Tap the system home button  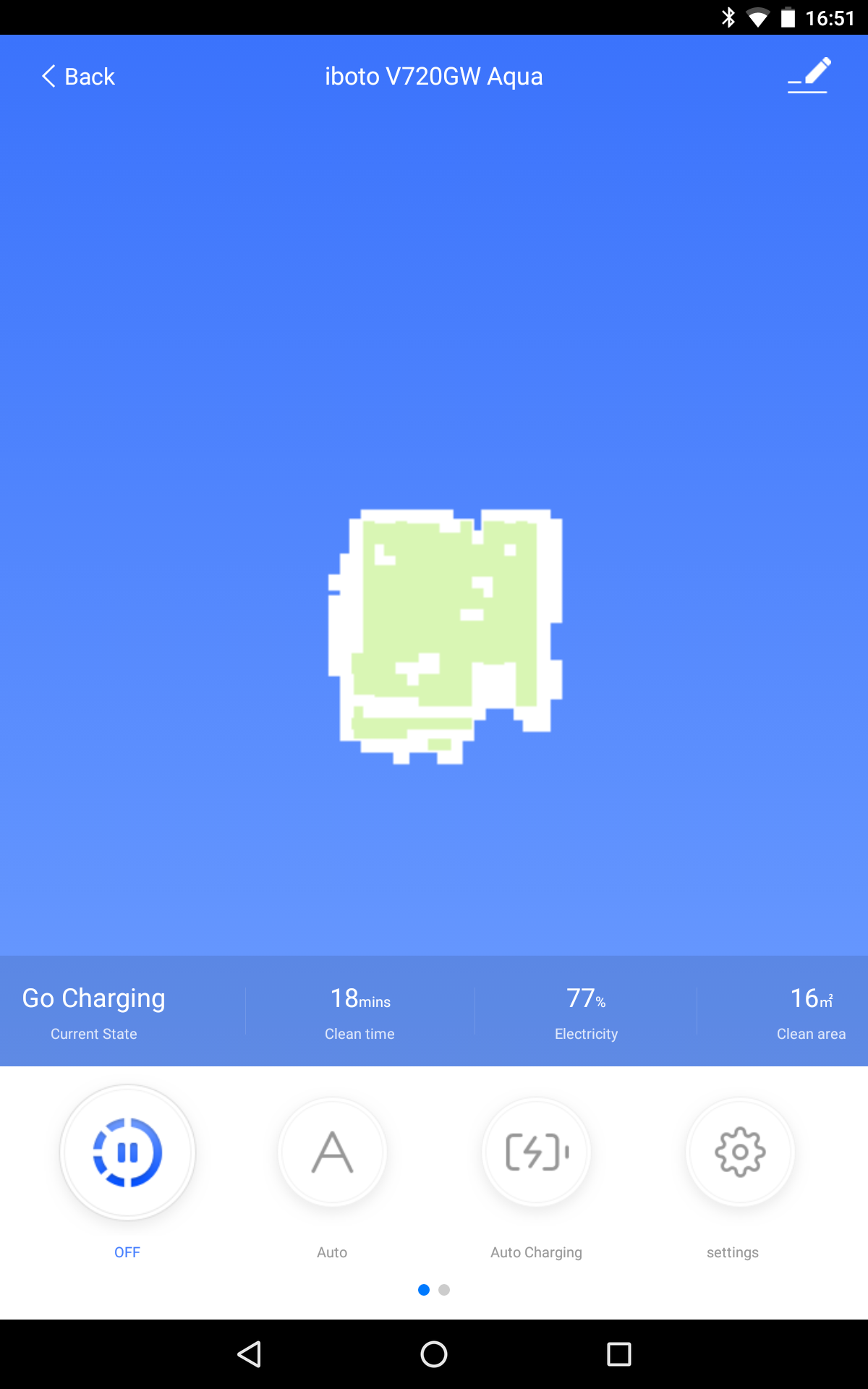point(434,1354)
